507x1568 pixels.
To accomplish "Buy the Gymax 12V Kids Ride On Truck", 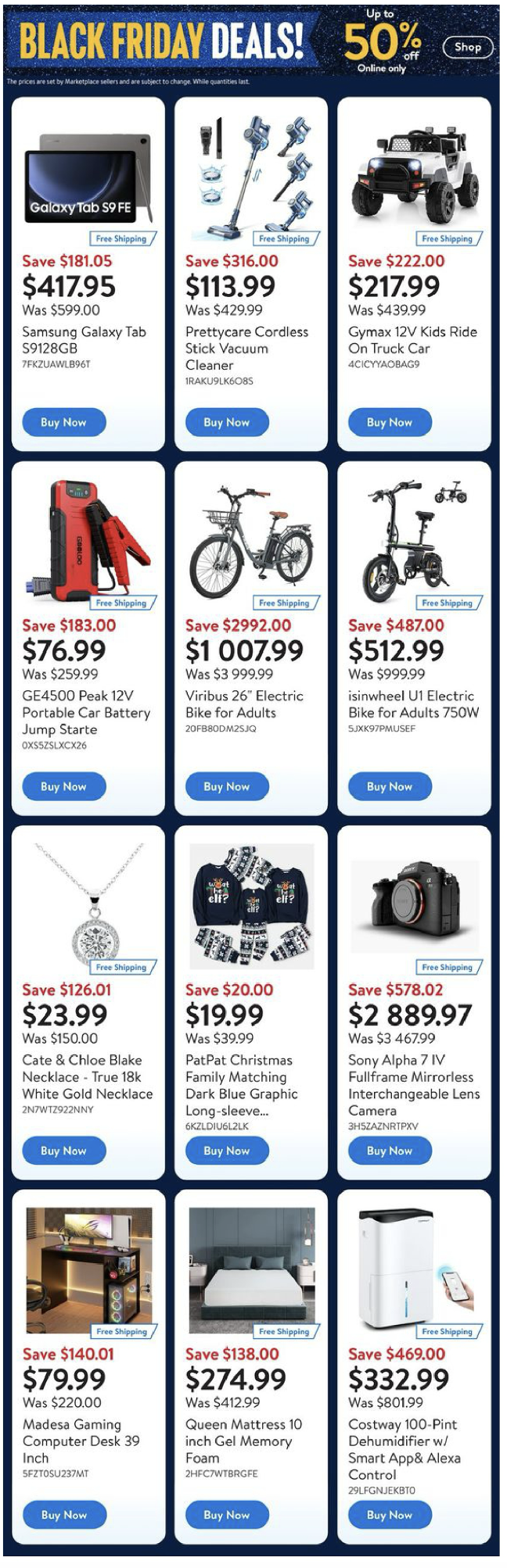I will [x=389, y=422].
